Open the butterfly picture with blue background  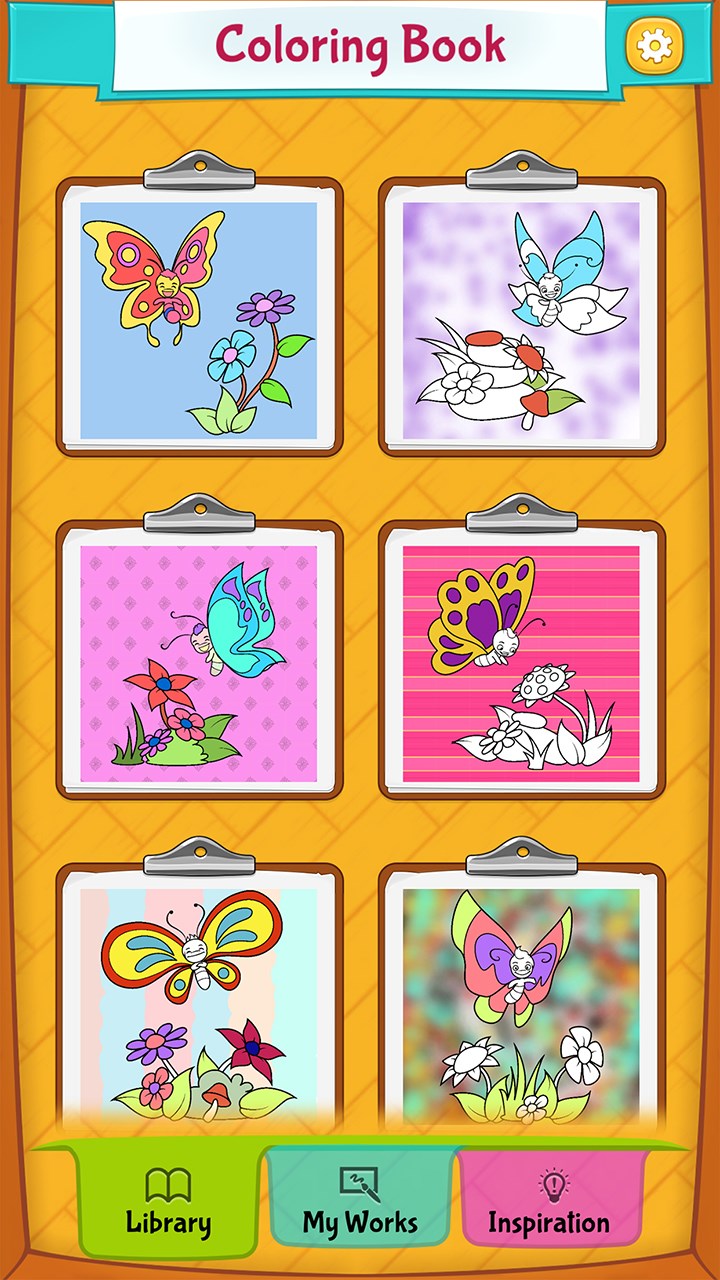click(199, 320)
